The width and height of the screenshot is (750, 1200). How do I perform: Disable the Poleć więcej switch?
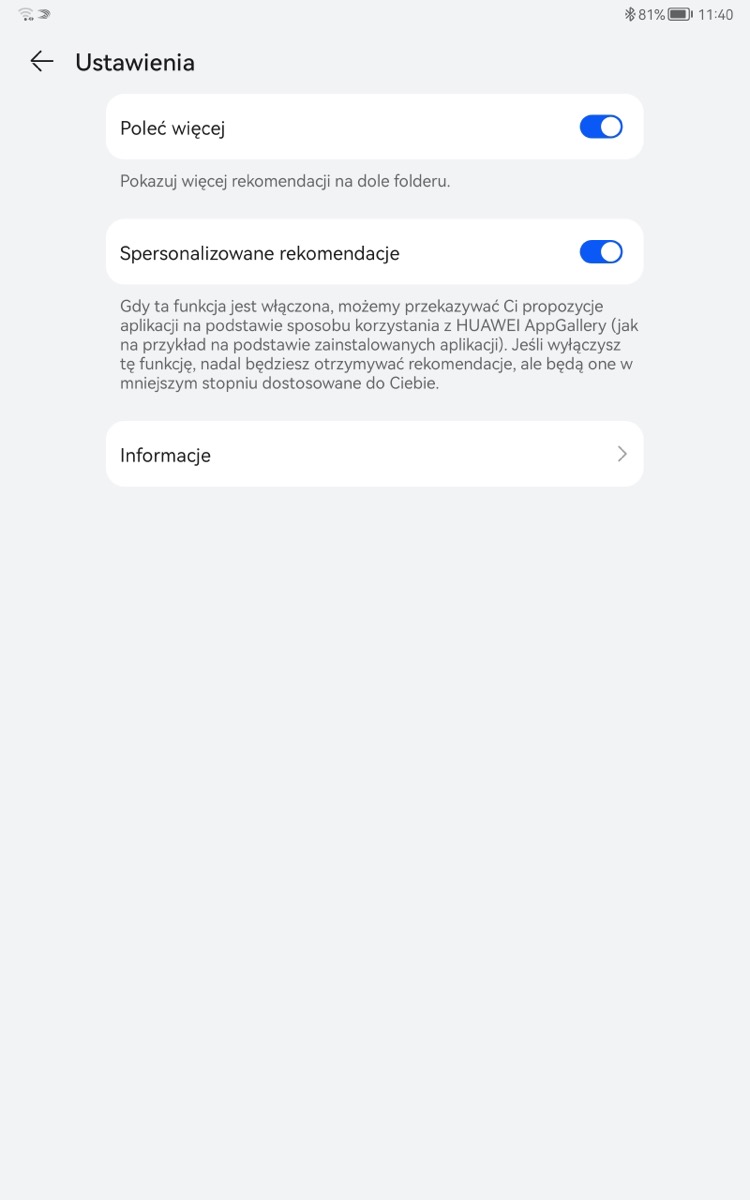point(601,127)
